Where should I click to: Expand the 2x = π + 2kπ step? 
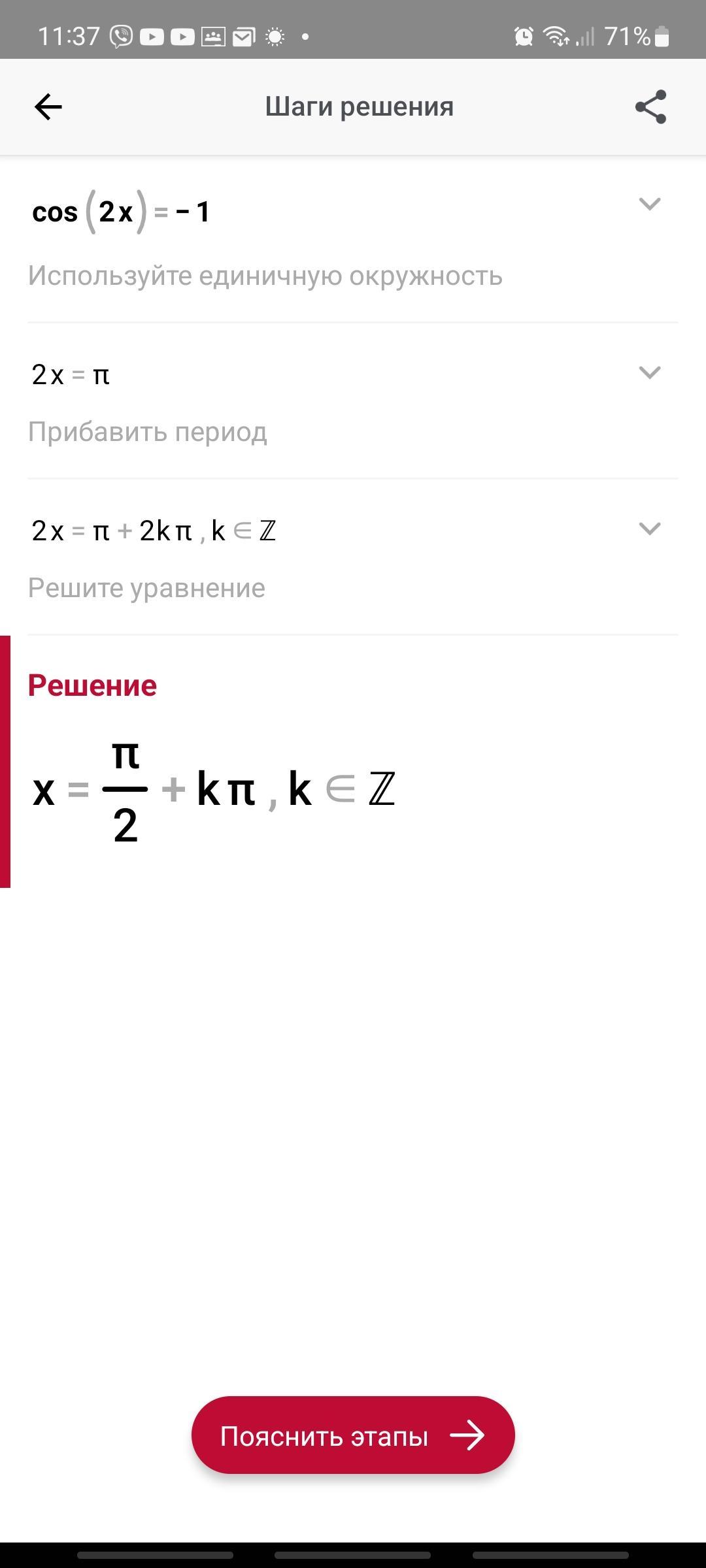649,529
